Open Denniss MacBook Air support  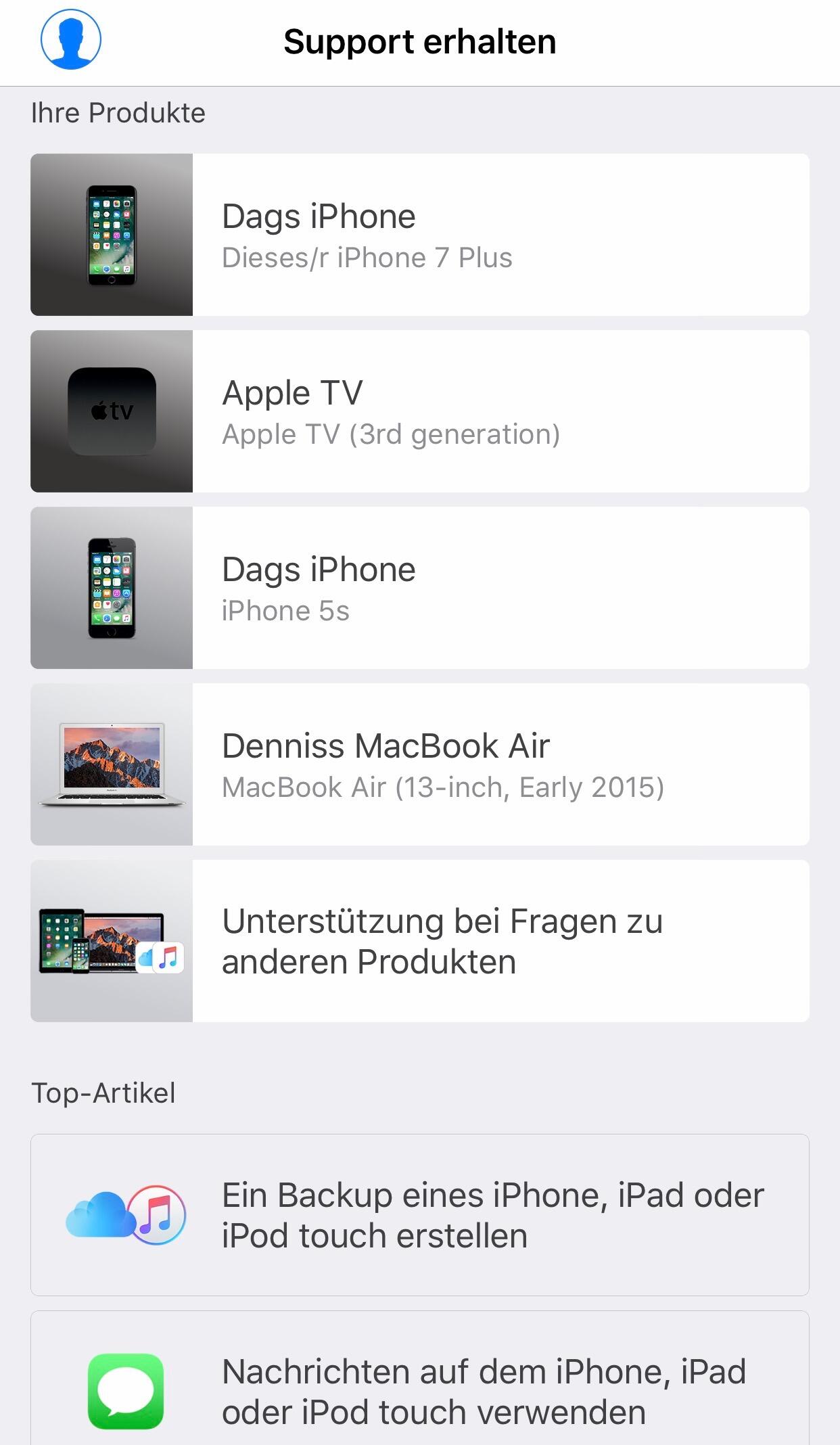(419, 764)
